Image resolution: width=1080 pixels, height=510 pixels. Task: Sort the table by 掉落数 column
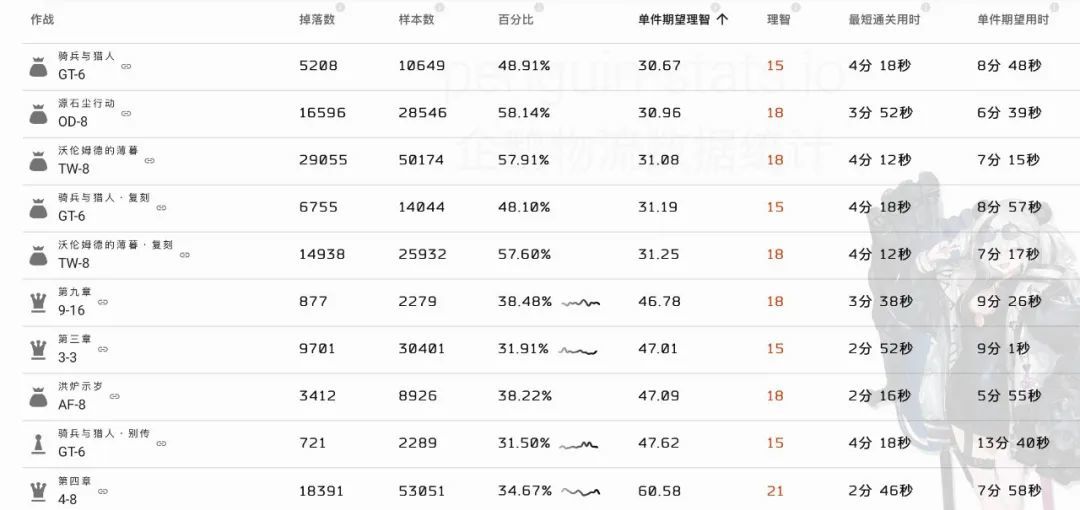click(x=317, y=19)
